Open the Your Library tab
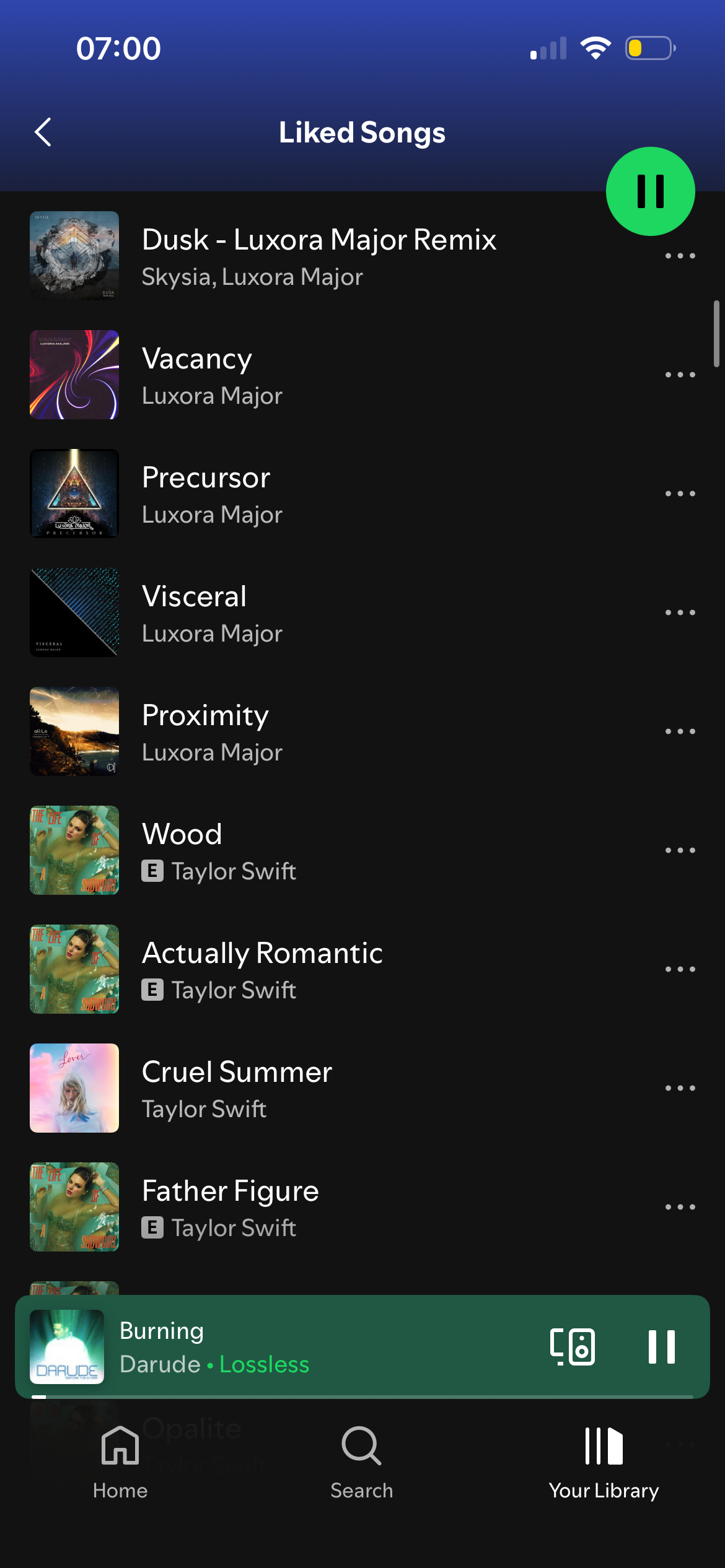Screen dimensions: 725x1568 604,1461
